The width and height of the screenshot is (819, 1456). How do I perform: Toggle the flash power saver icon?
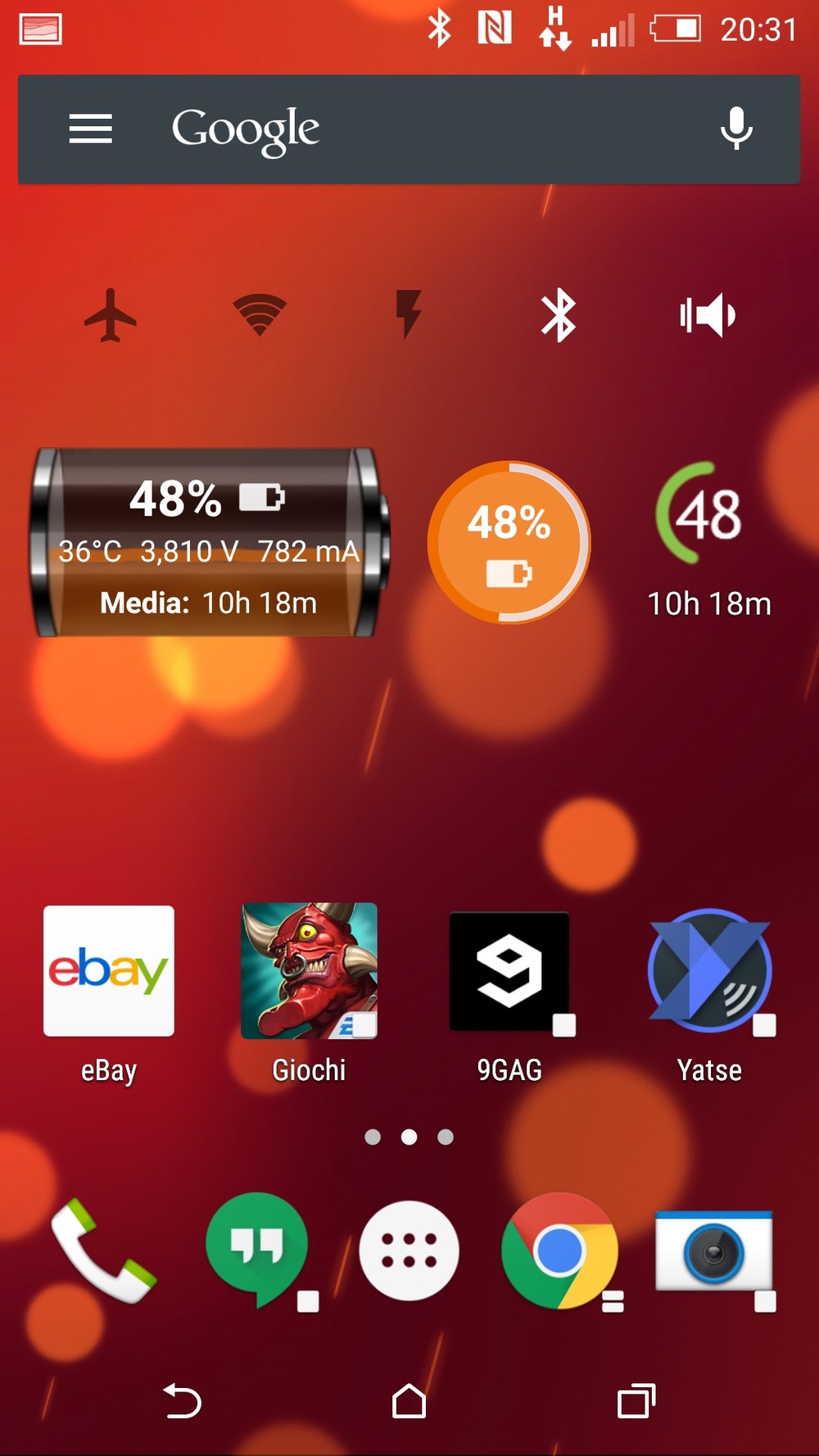click(x=409, y=314)
